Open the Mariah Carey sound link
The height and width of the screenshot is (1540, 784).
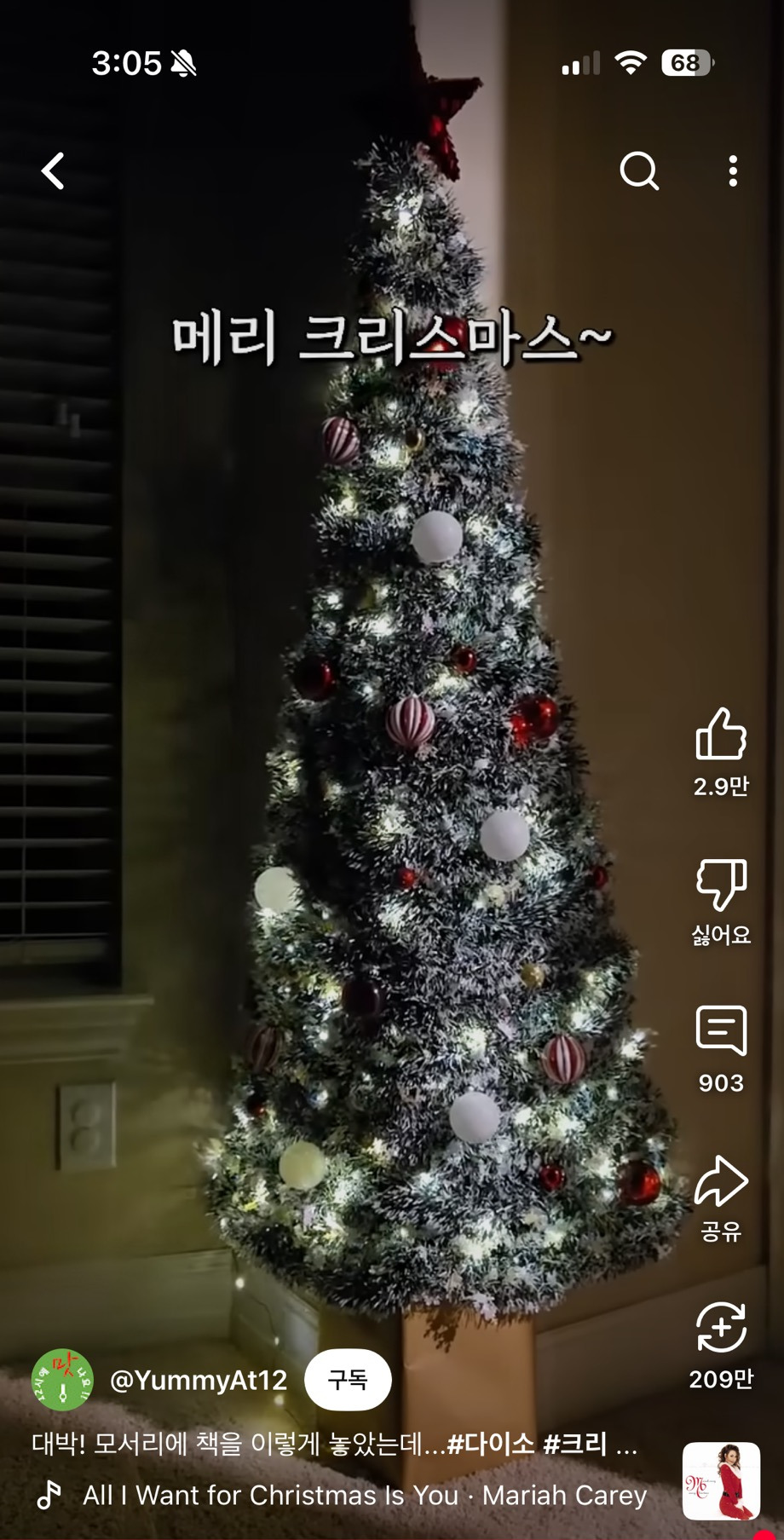coord(365,1495)
